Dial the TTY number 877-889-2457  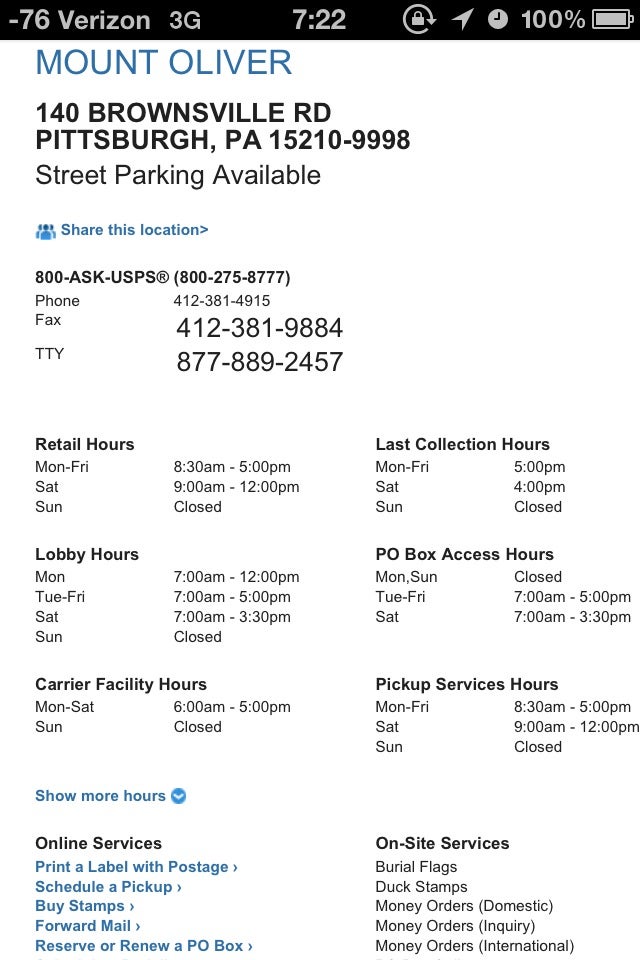point(259,362)
